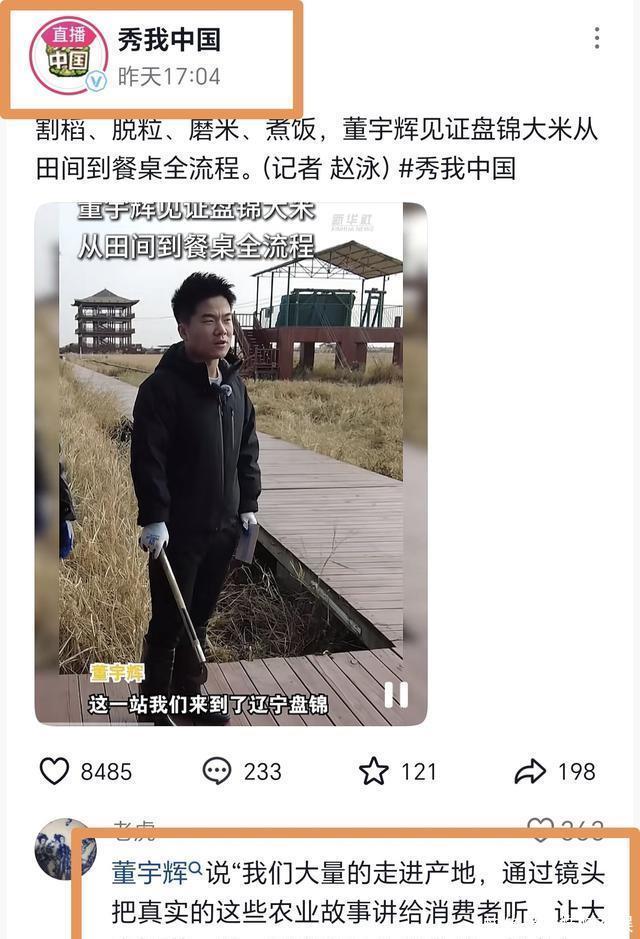Favorite the post with star icon

click(x=374, y=771)
